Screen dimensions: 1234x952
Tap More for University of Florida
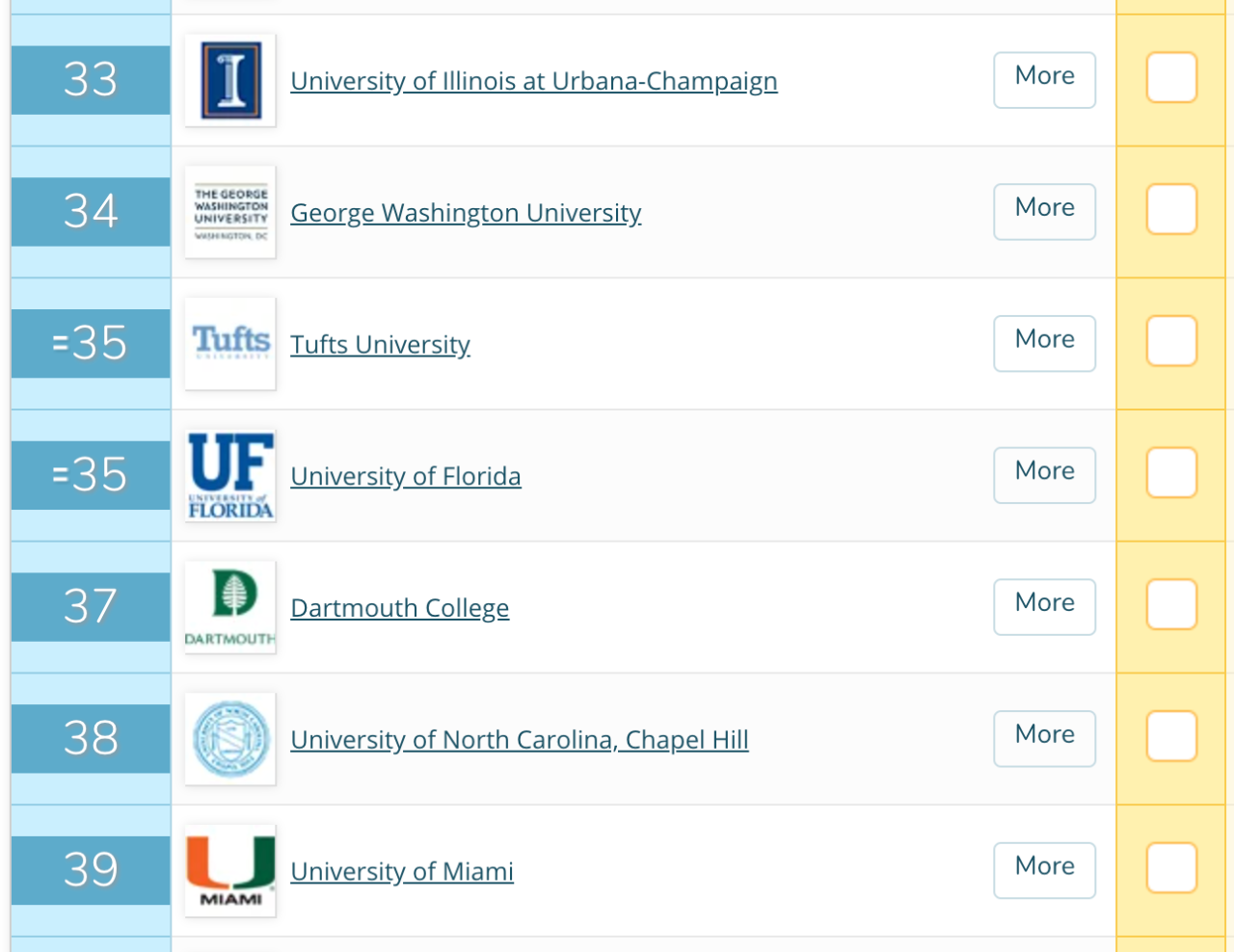1044,474
